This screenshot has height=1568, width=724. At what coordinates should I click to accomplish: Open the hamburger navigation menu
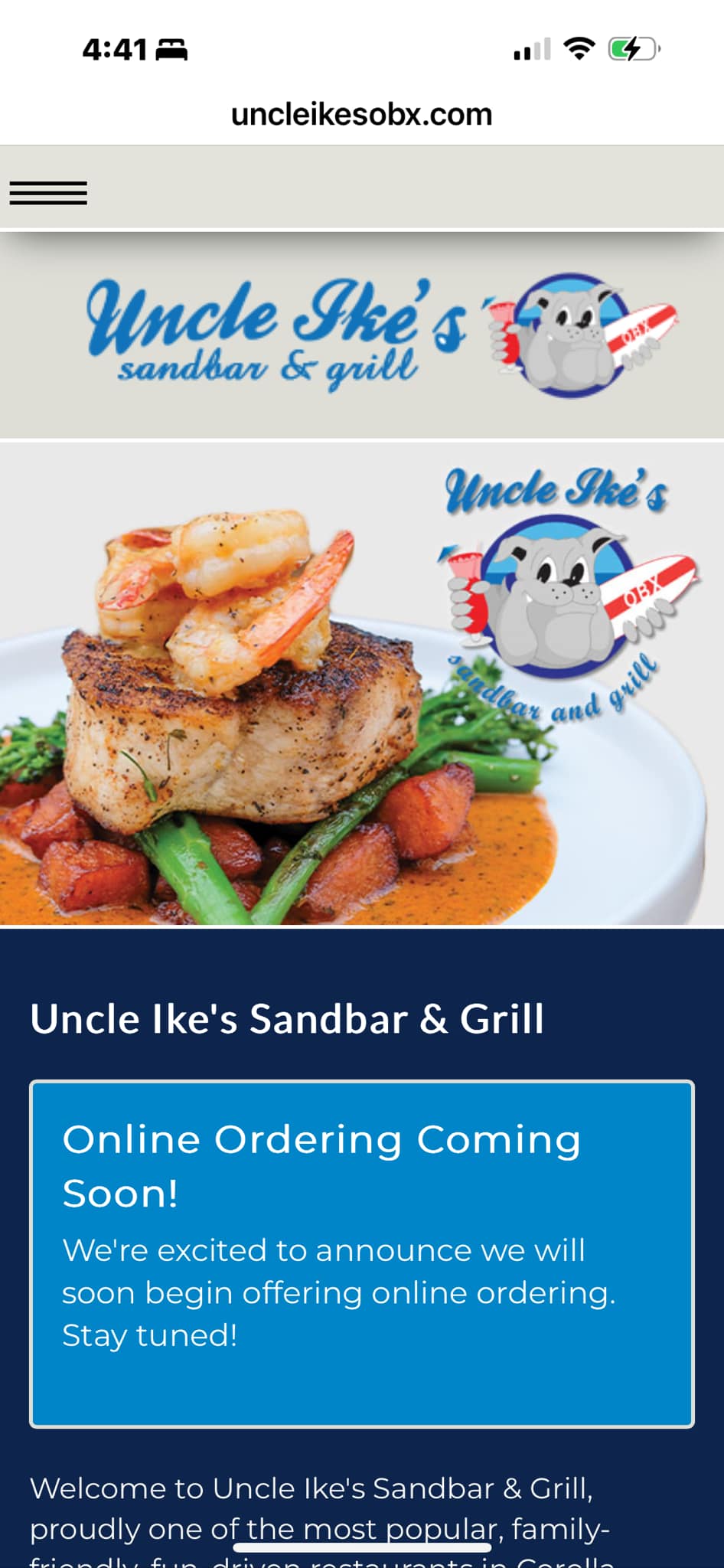[x=48, y=192]
